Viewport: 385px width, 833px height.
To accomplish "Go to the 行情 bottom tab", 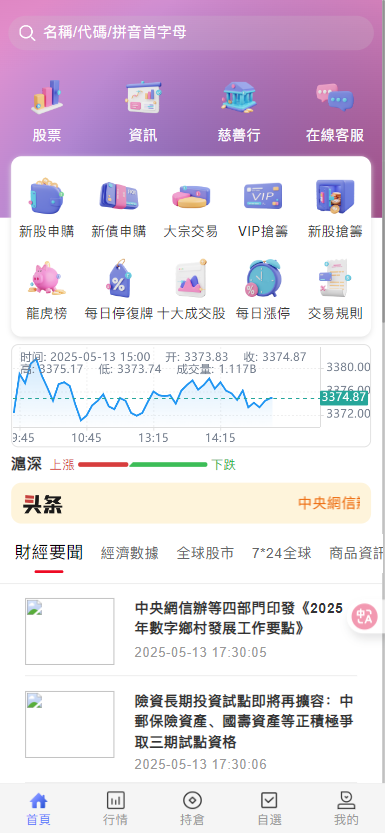I will click(x=115, y=808).
